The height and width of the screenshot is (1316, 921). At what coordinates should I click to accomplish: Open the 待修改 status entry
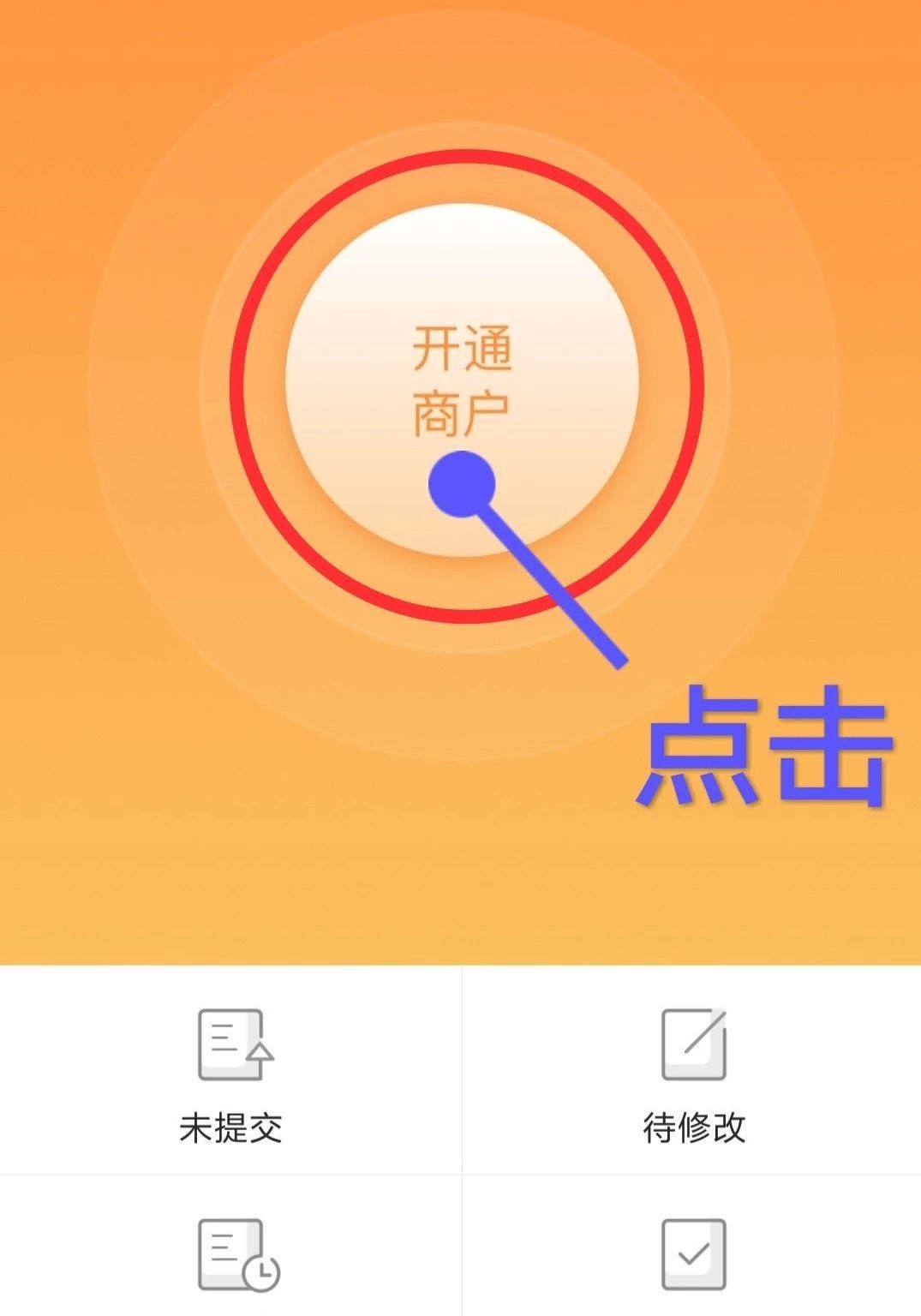coord(696,1127)
